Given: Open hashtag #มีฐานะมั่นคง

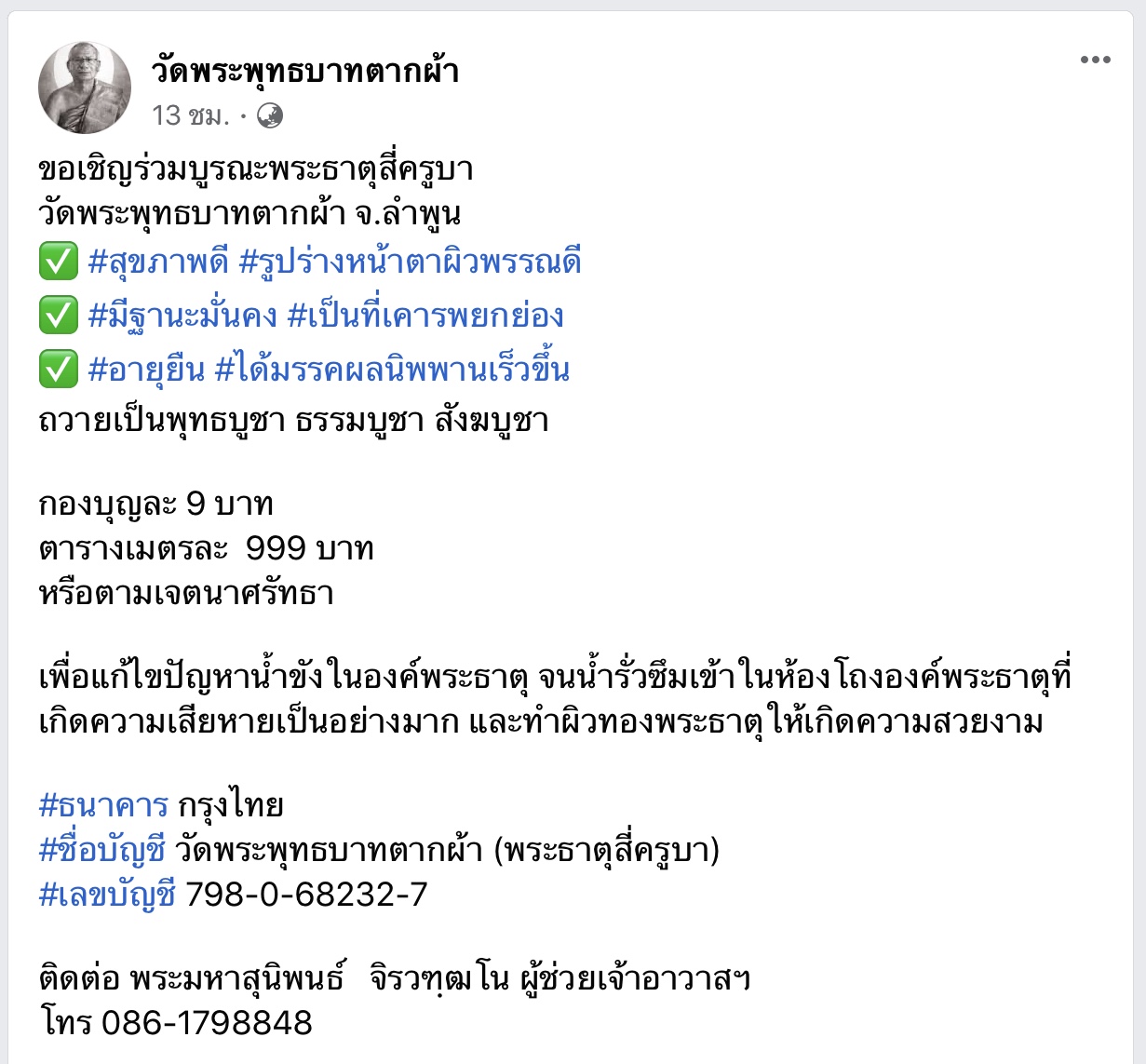Looking at the screenshot, I should coord(182,316).
